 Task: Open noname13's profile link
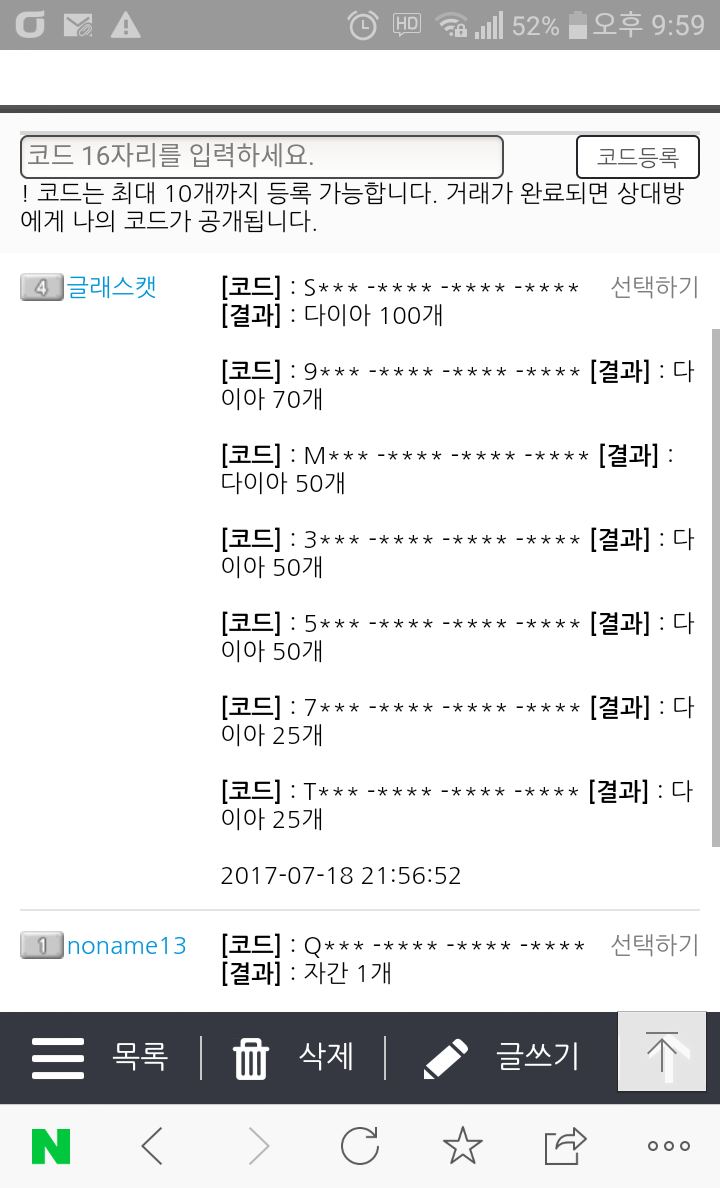[126, 945]
